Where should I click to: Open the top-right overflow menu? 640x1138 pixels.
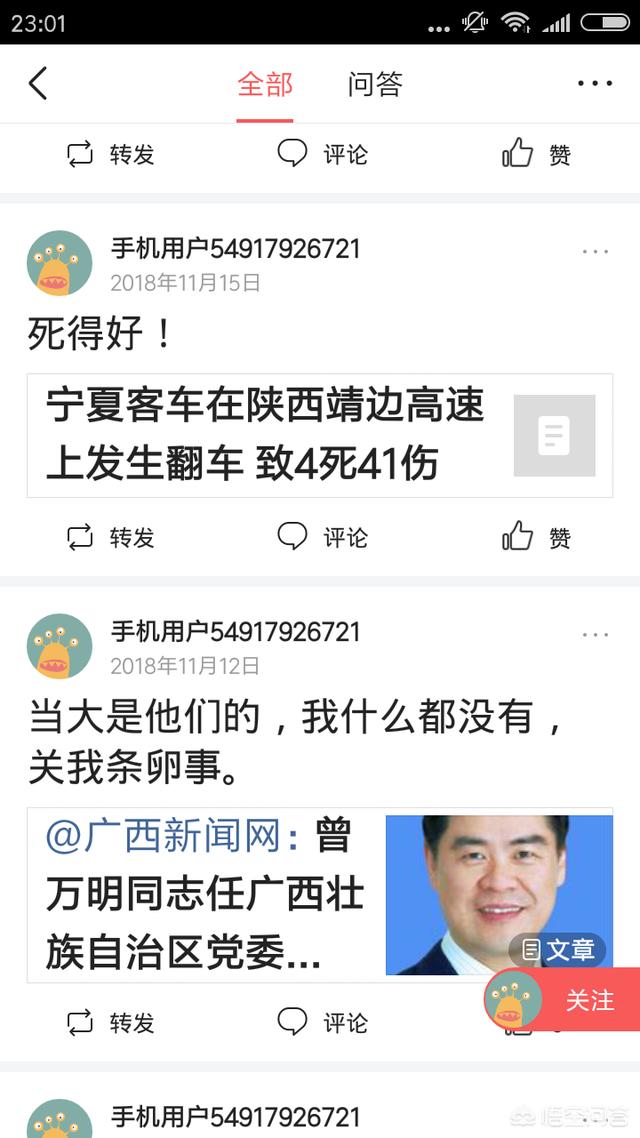[x=594, y=84]
